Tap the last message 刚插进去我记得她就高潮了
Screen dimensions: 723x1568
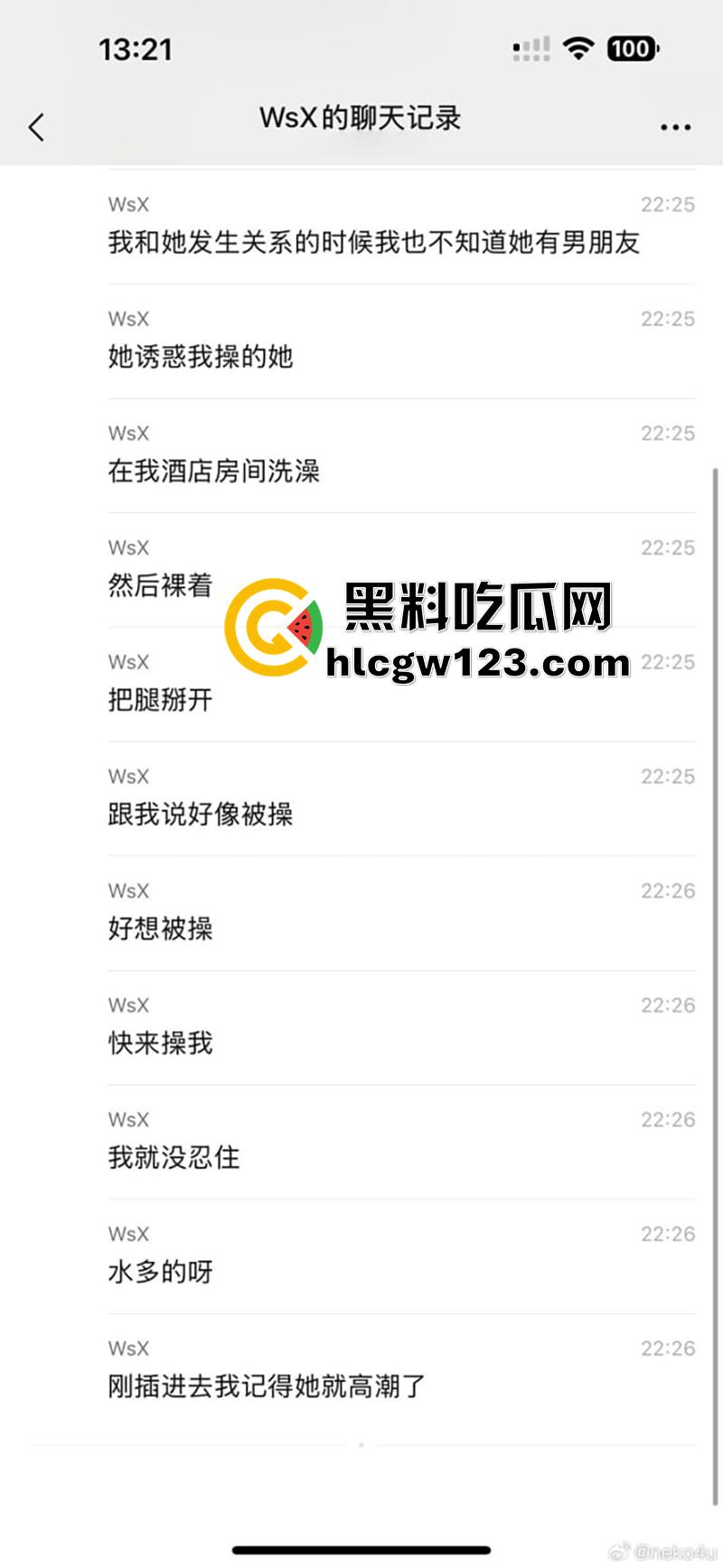(x=268, y=1386)
